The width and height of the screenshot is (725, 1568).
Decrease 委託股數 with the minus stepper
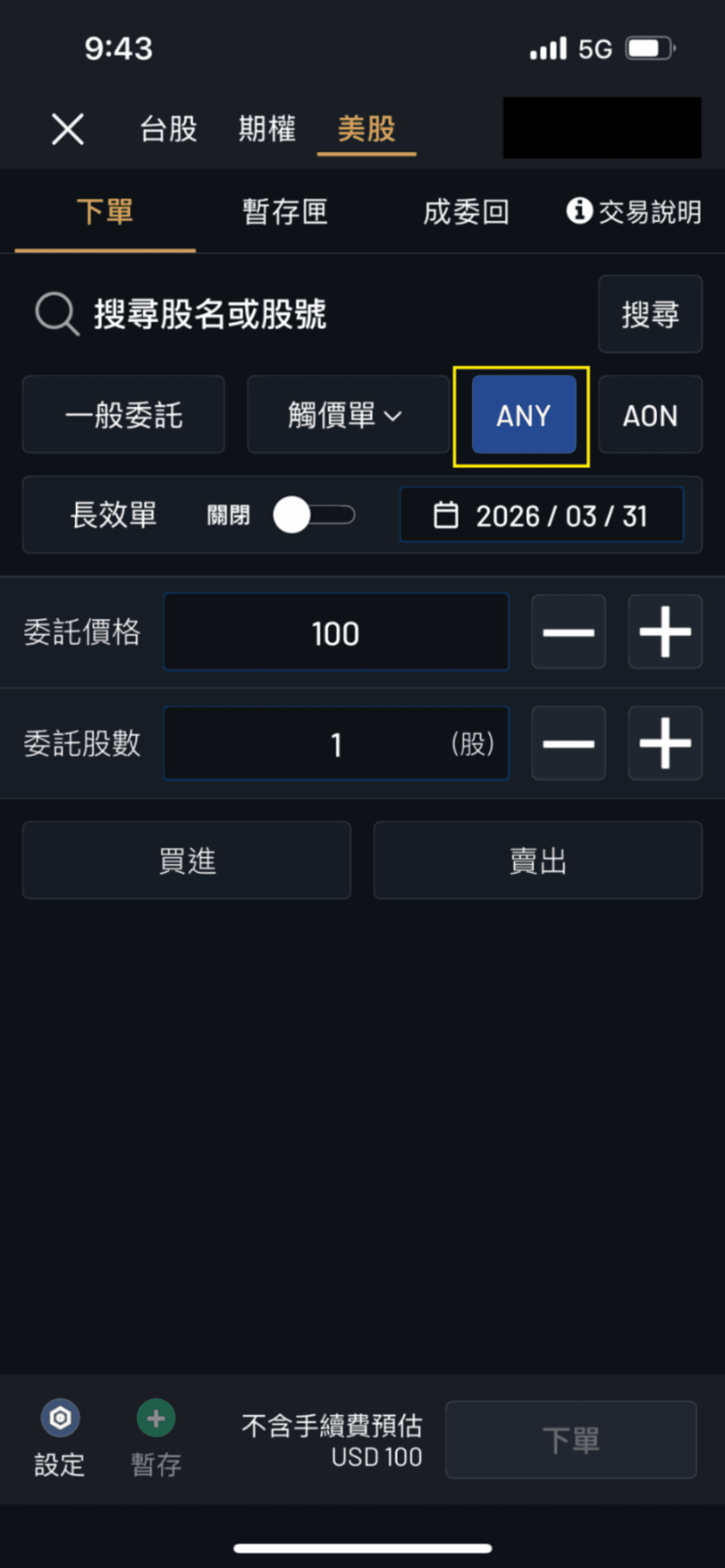(568, 743)
